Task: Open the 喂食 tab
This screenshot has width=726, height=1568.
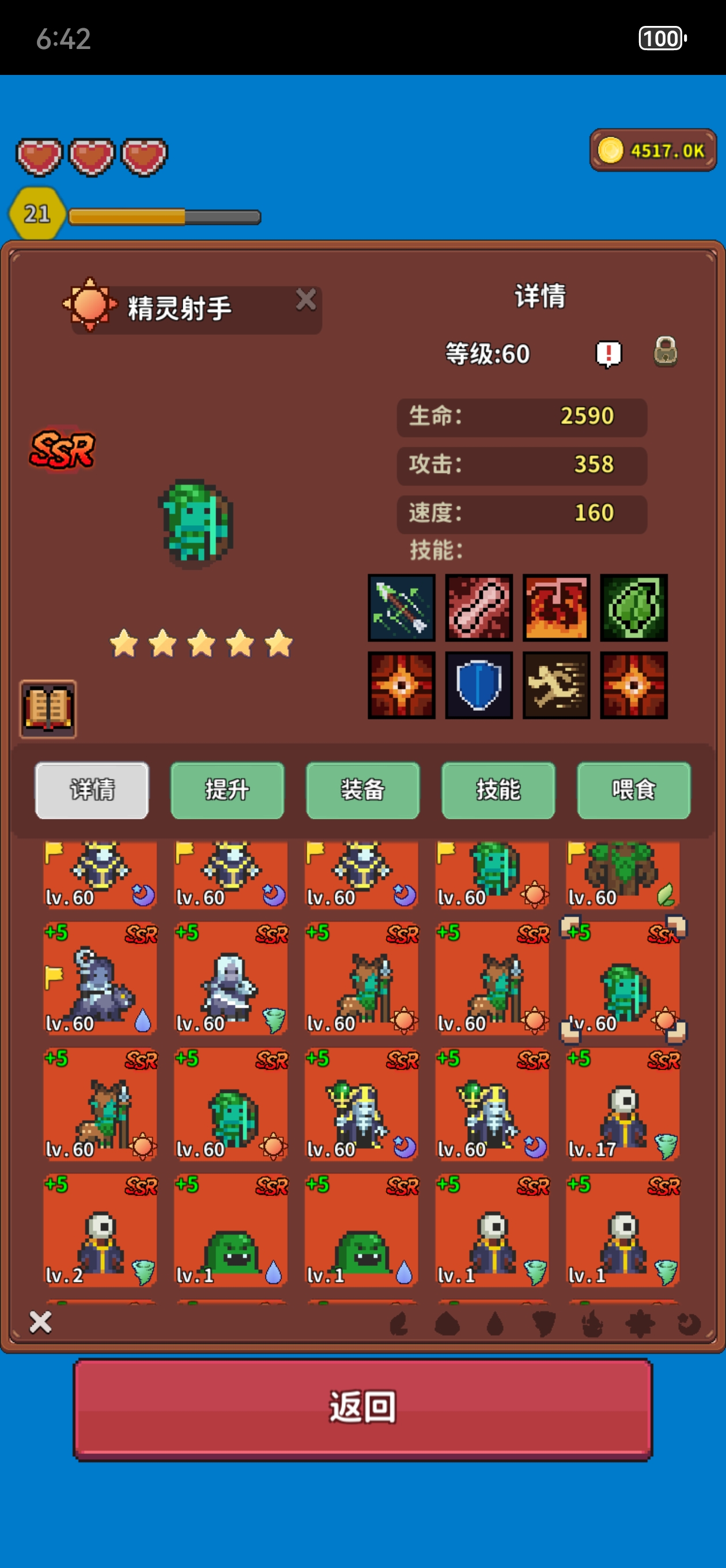Action: pyautogui.click(x=633, y=790)
